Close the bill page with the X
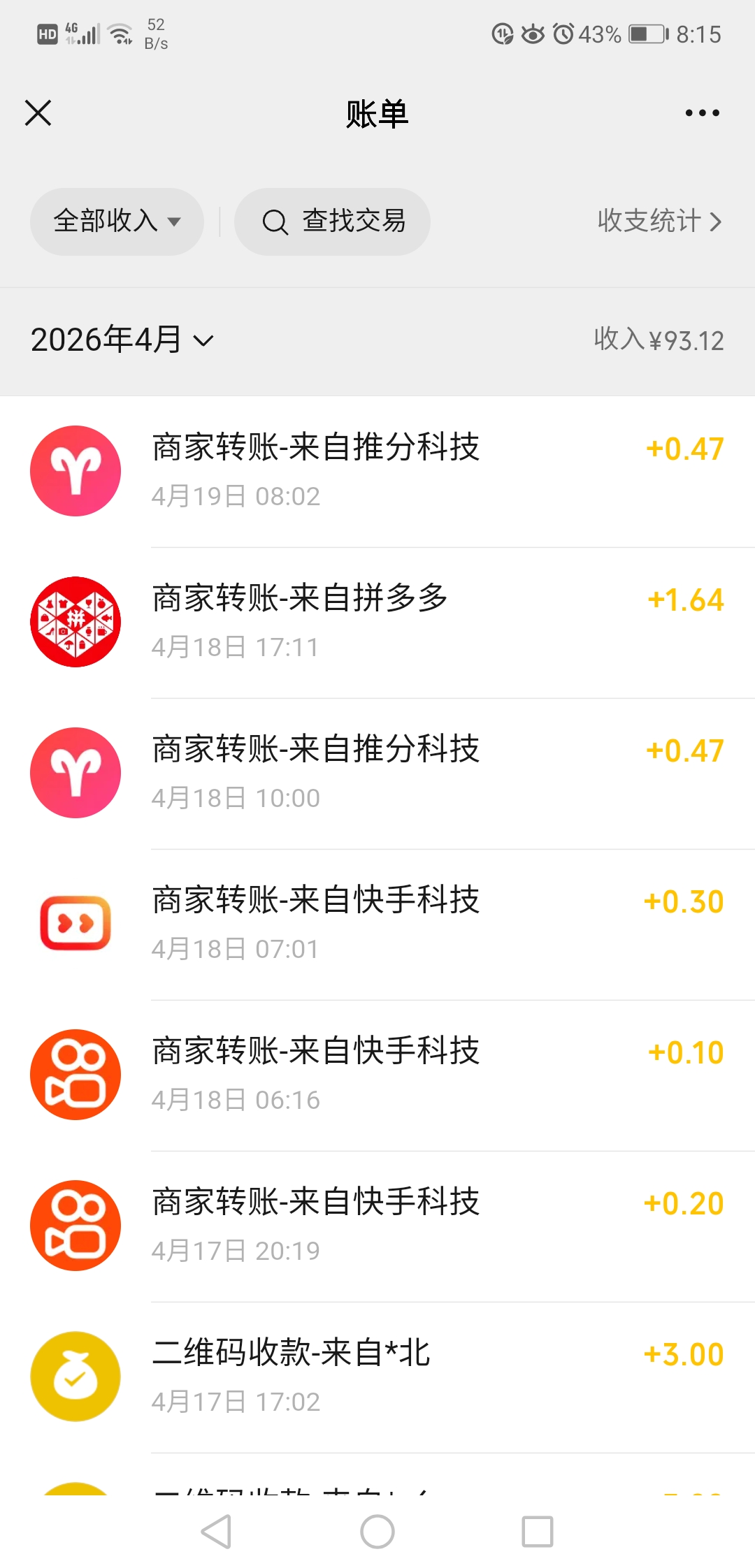 click(x=38, y=112)
